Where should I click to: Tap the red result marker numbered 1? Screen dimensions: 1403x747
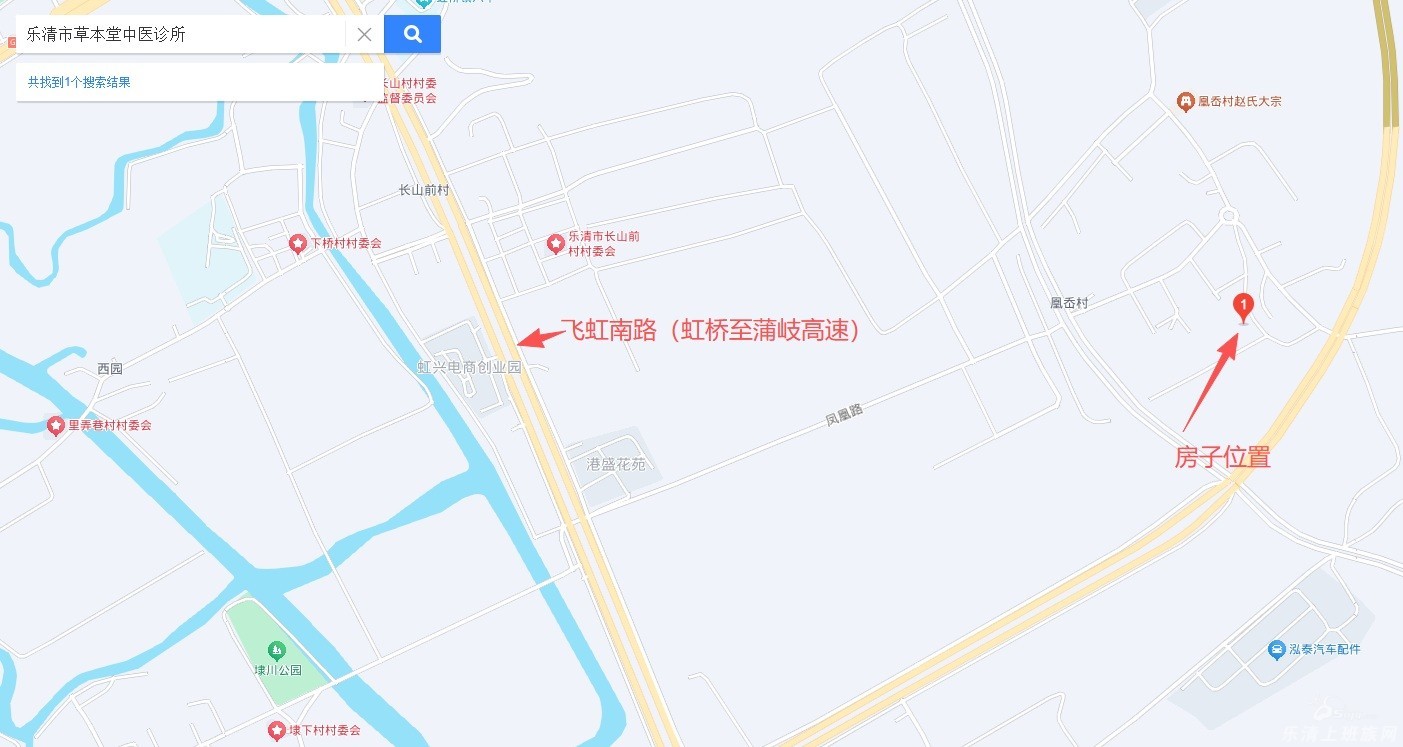tap(1243, 307)
